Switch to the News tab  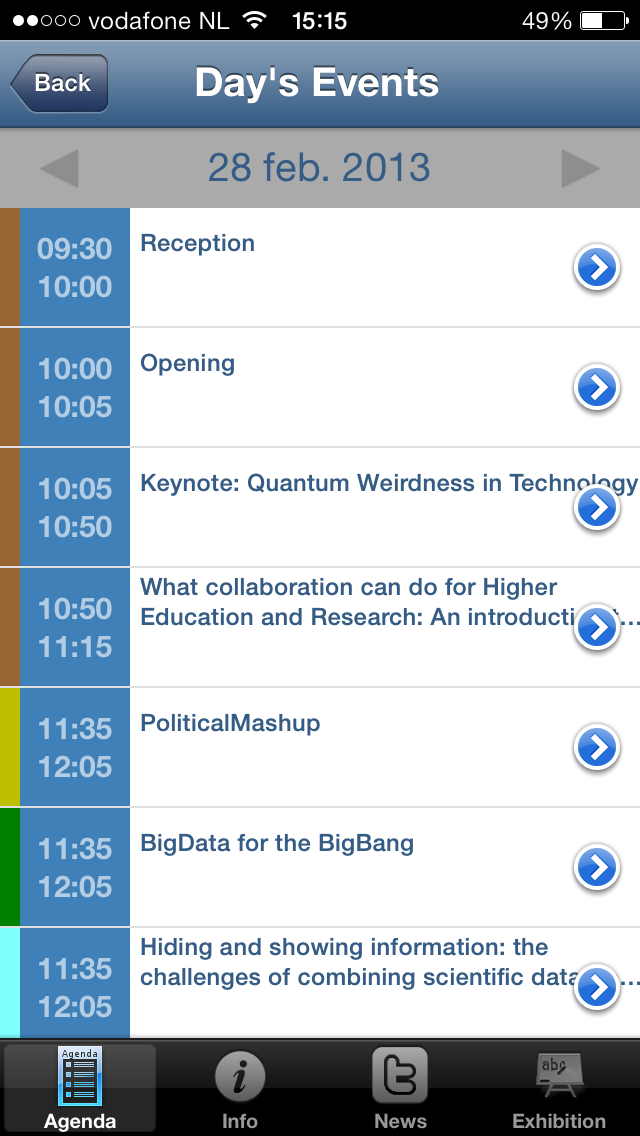coord(400,1089)
